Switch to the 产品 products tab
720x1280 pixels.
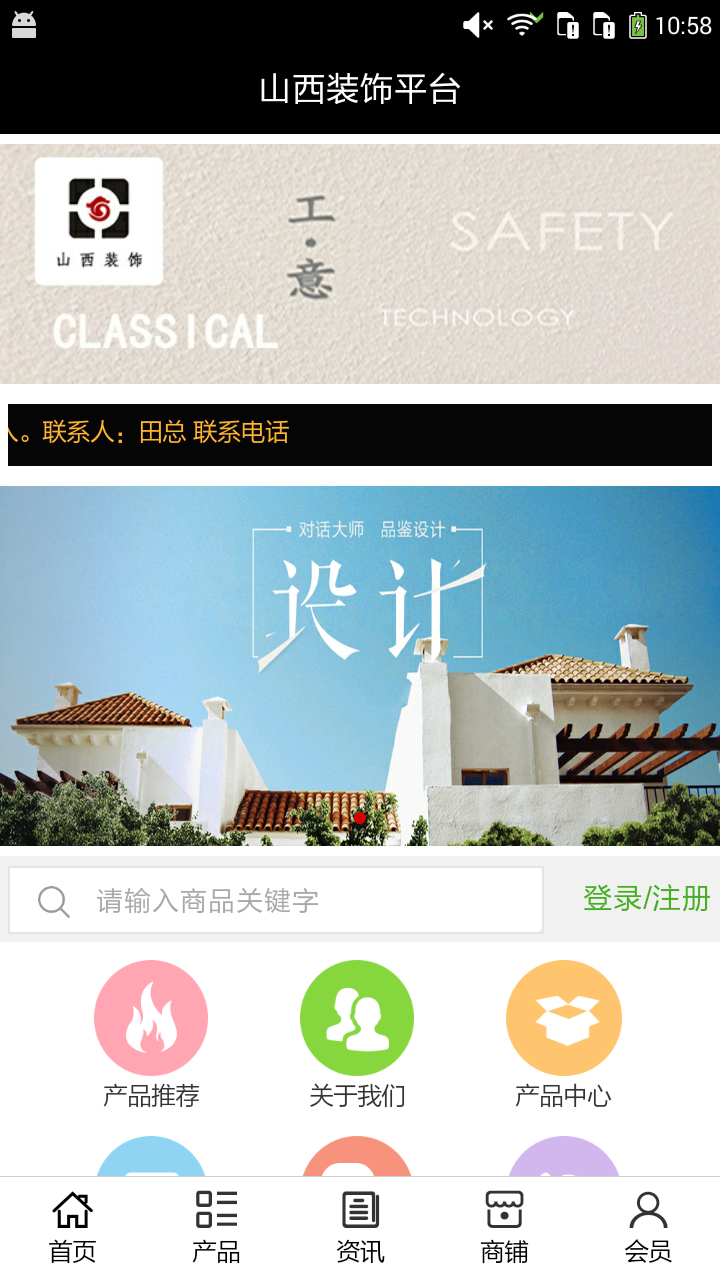pyautogui.click(x=216, y=1227)
